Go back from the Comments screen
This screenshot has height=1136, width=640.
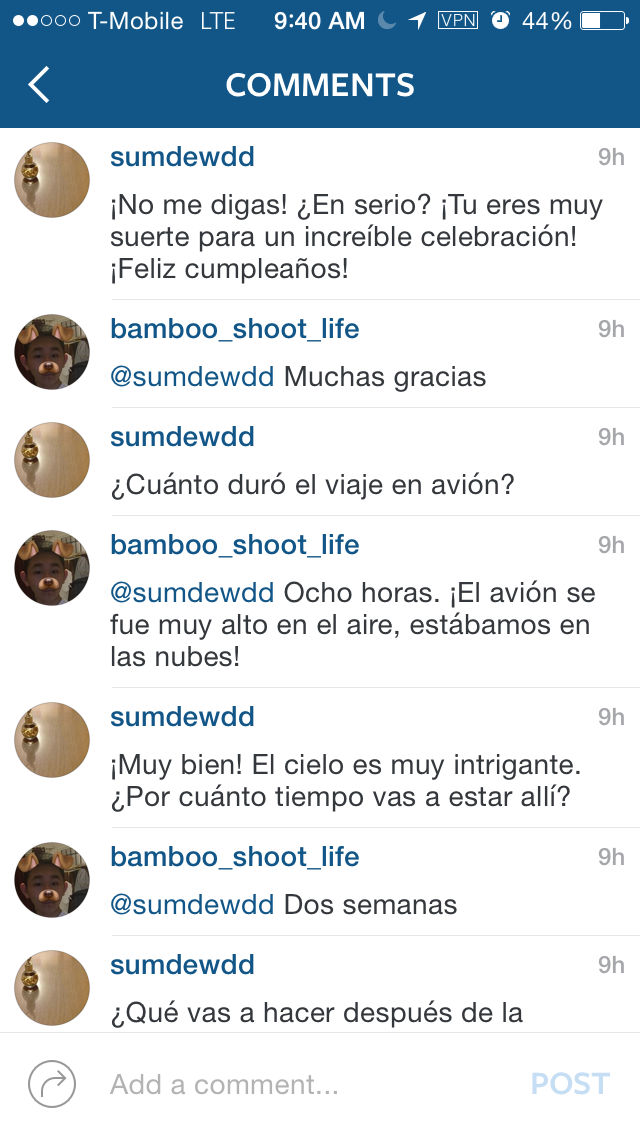pyautogui.click(x=38, y=85)
